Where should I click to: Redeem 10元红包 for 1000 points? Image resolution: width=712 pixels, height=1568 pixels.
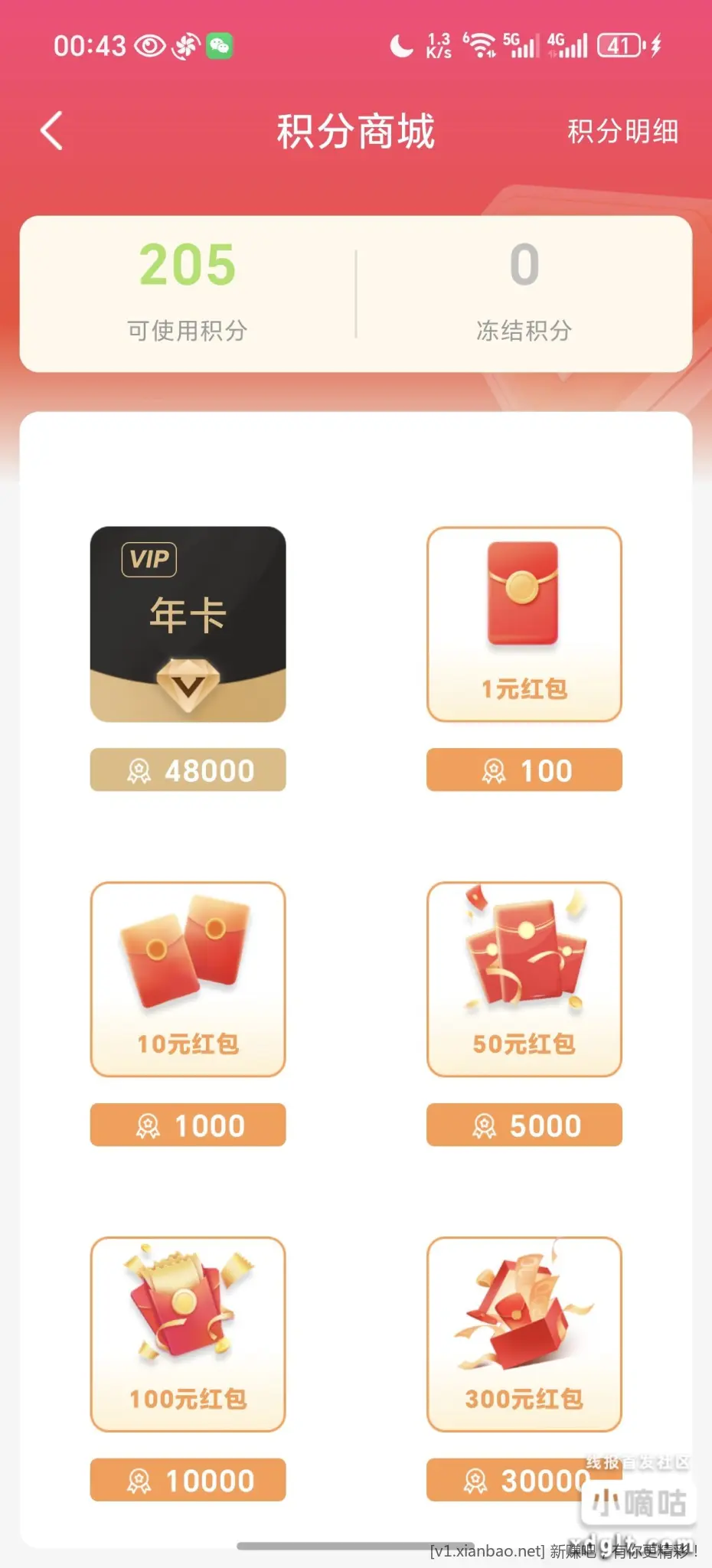pos(188,1125)
